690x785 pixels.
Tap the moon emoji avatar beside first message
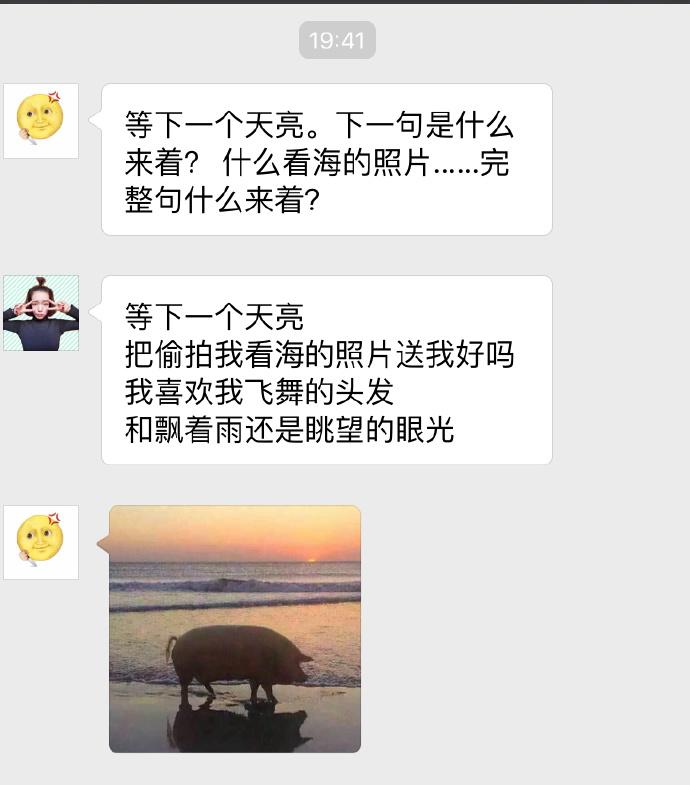(41, 121)
